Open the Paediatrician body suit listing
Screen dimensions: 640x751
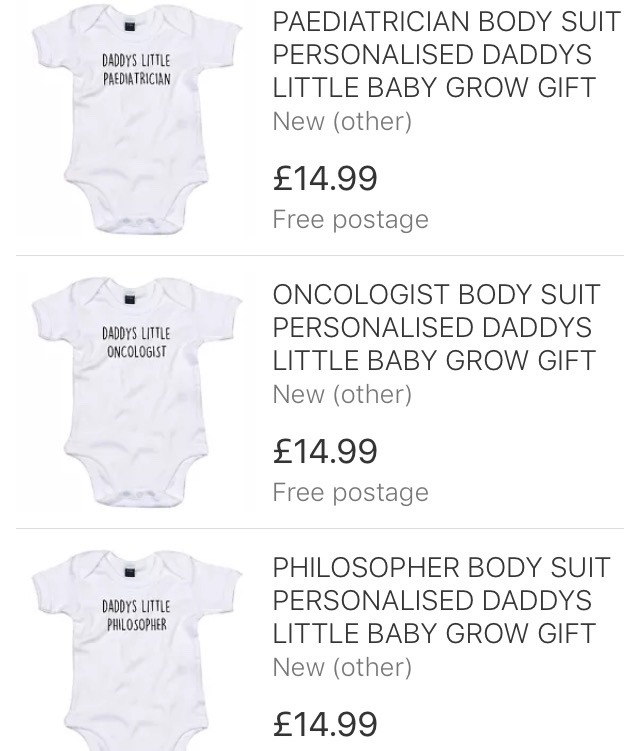click(x=446, y=55)
